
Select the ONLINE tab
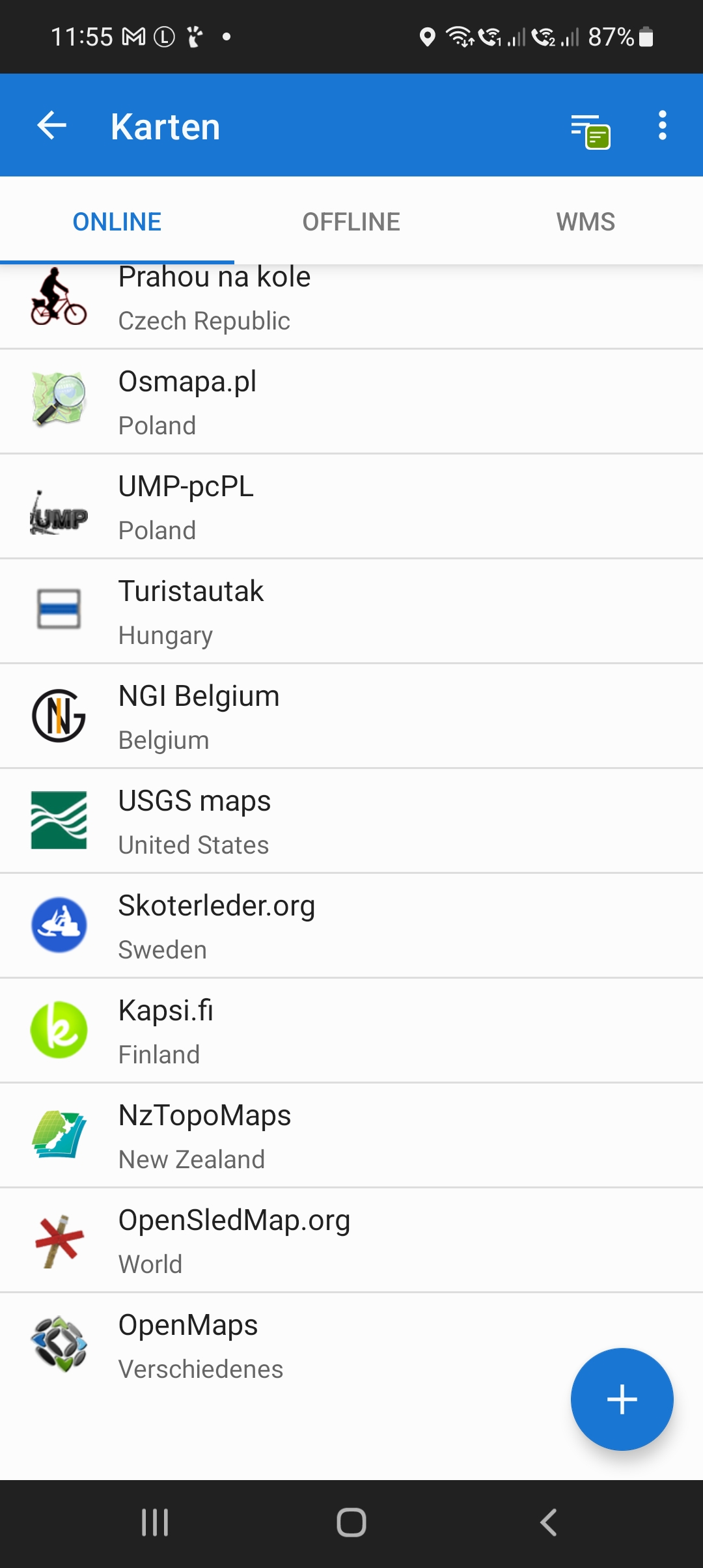(x=117, y=222)
